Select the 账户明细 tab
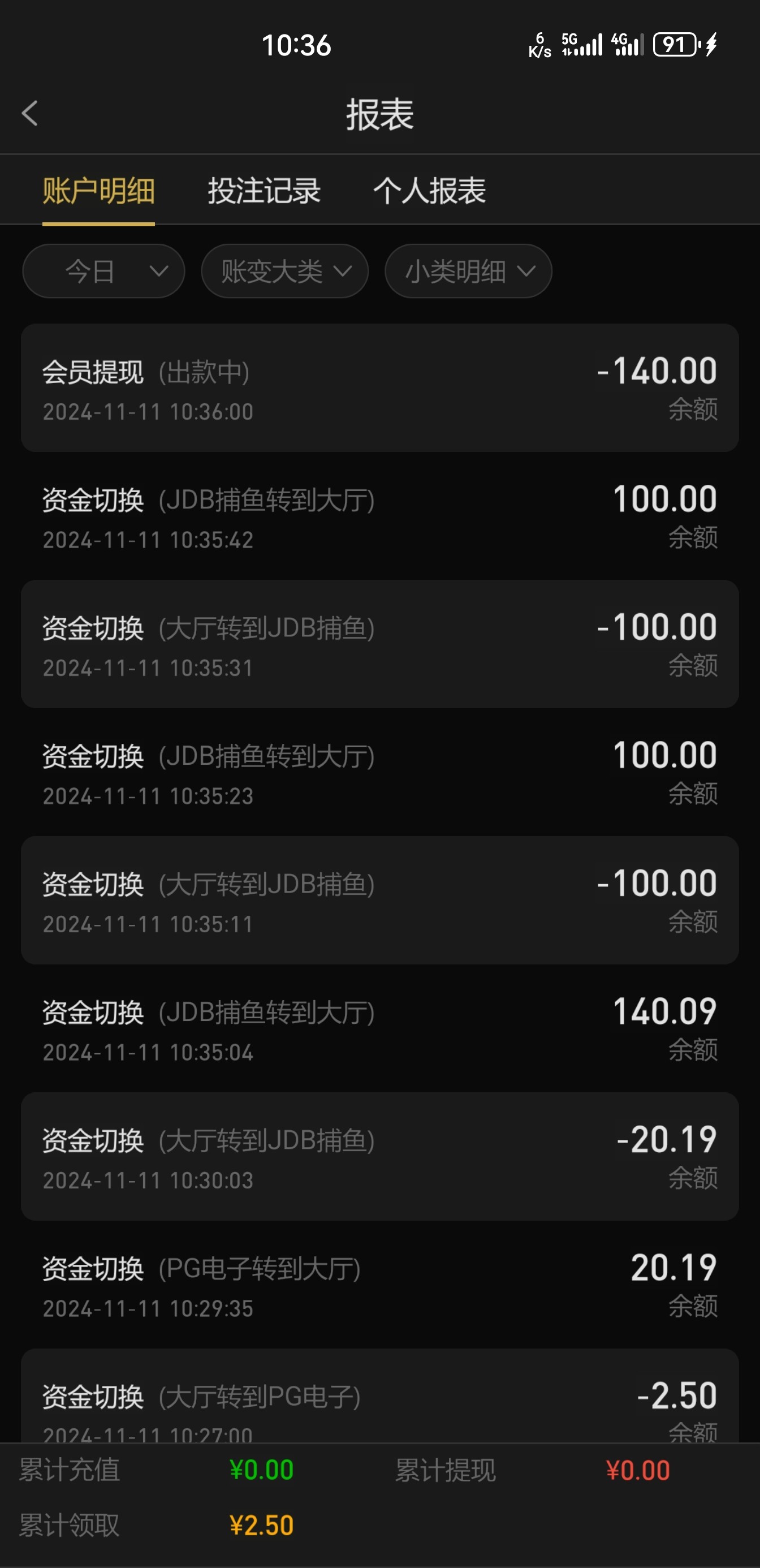The height and width of the screenshot is (1568, 760). [98, 191]
